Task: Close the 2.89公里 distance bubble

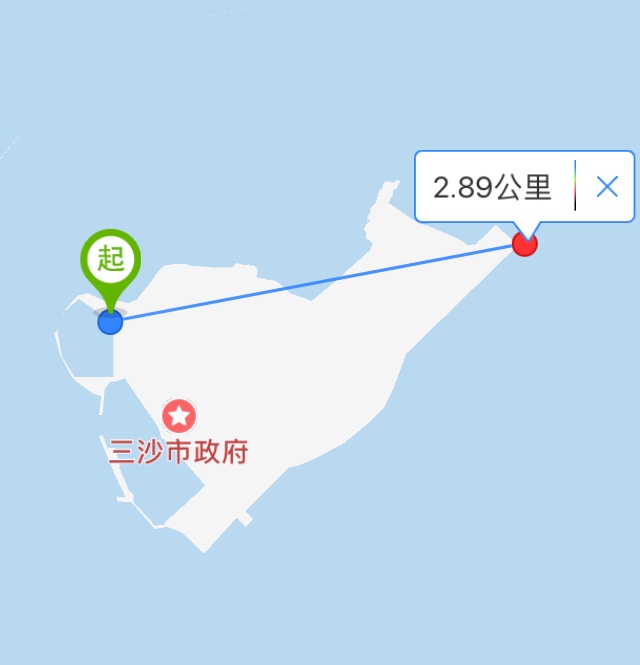Action: point(607,187)
